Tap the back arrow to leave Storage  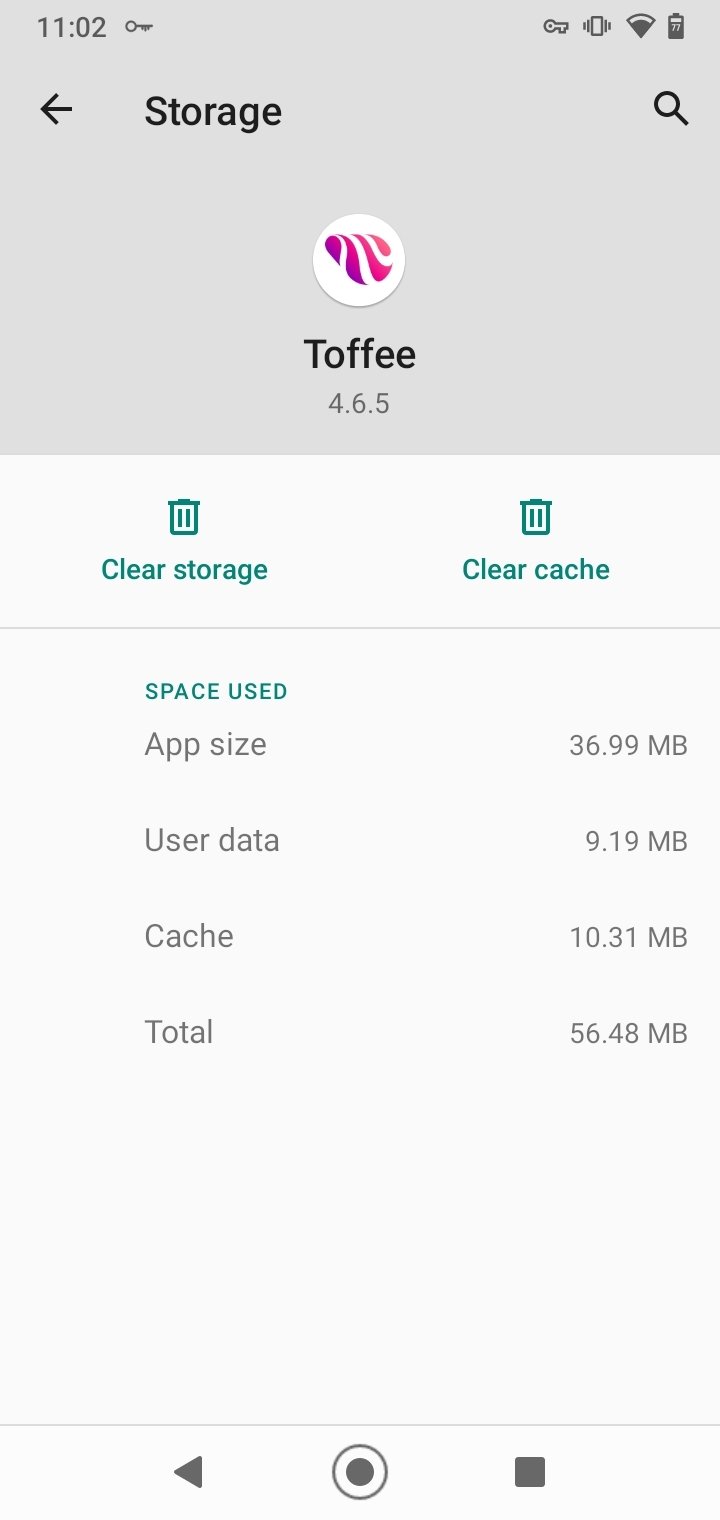56,110
